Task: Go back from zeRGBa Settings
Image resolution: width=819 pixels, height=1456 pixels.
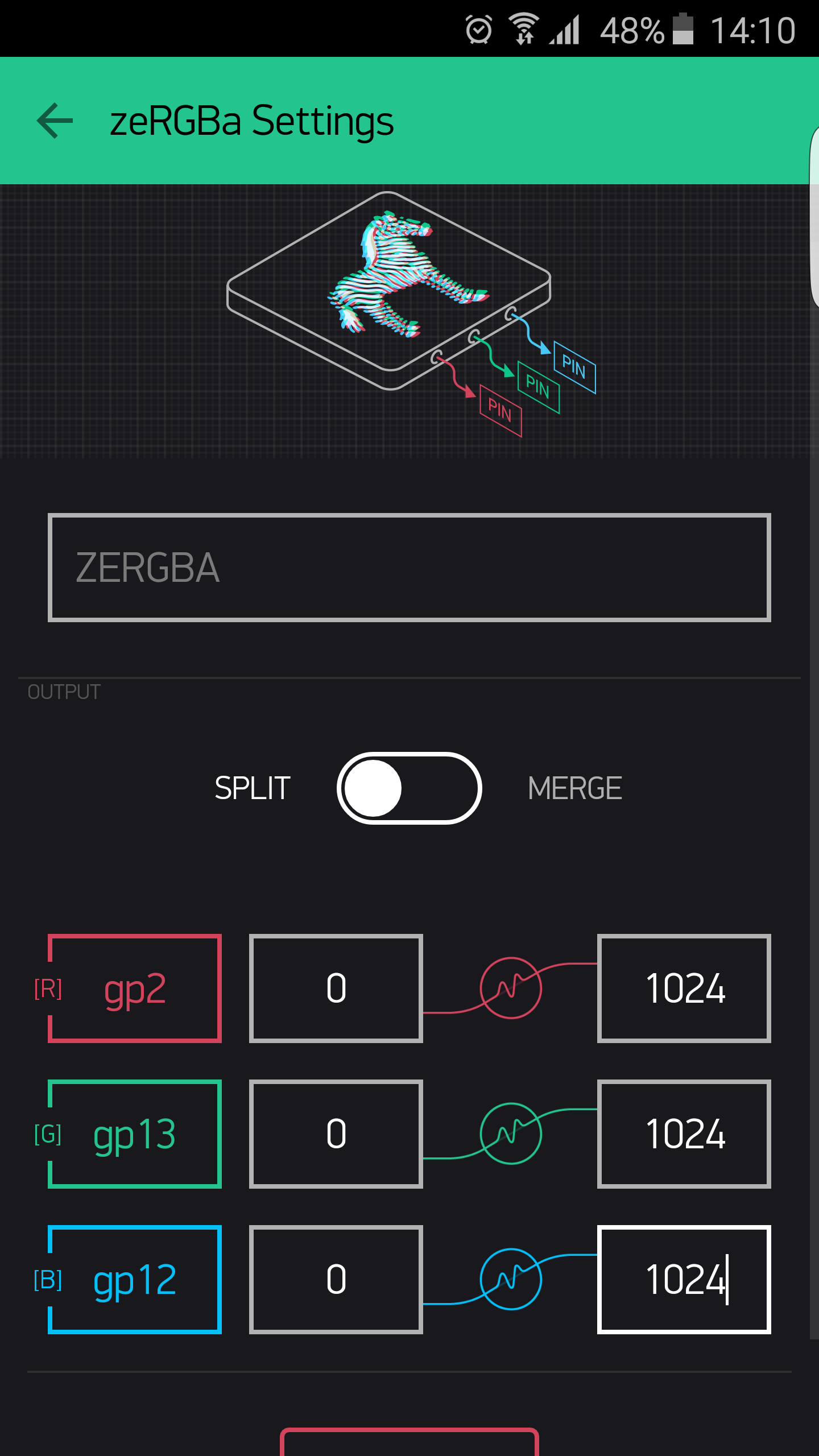Action: point(55,121)
